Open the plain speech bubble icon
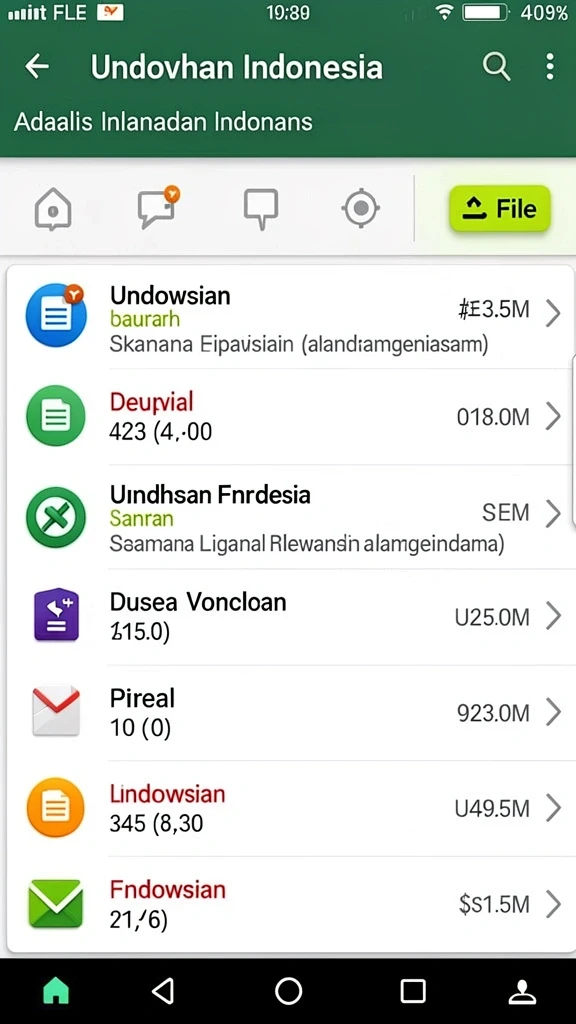The image size is (576, 1024). point(261,209)
